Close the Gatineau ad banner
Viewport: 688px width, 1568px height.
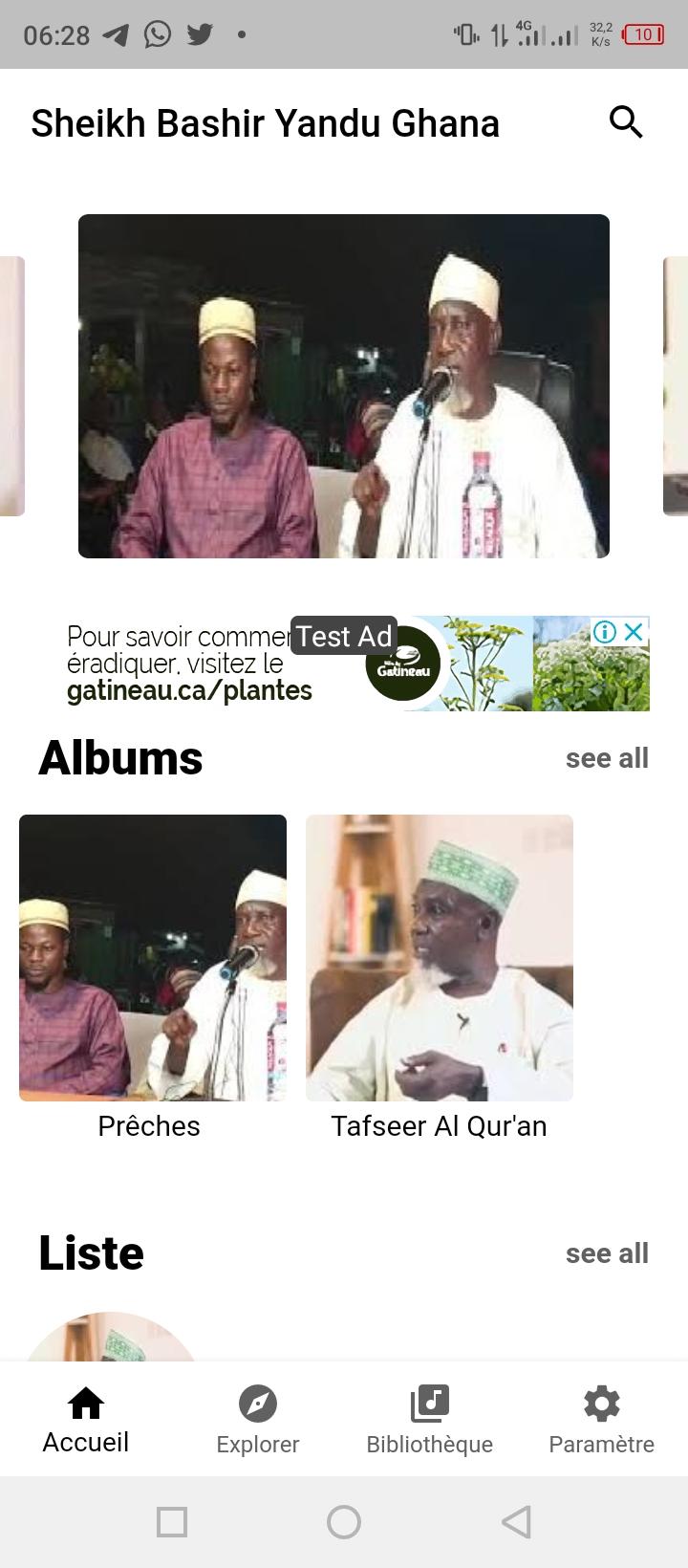point(634,632)
